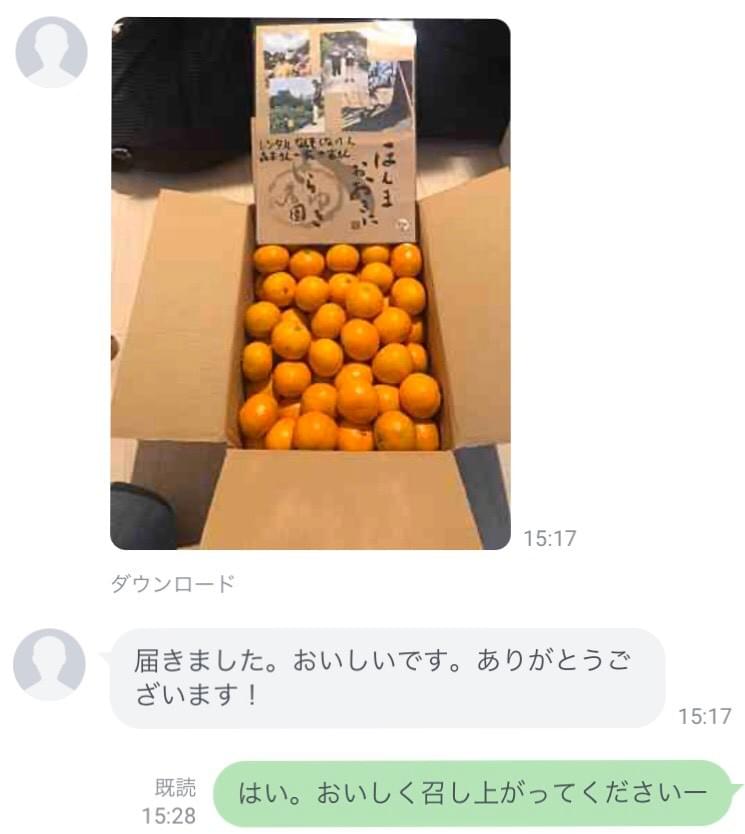
Task: Open the tangerine box photo message
Action: coord(310,285)
